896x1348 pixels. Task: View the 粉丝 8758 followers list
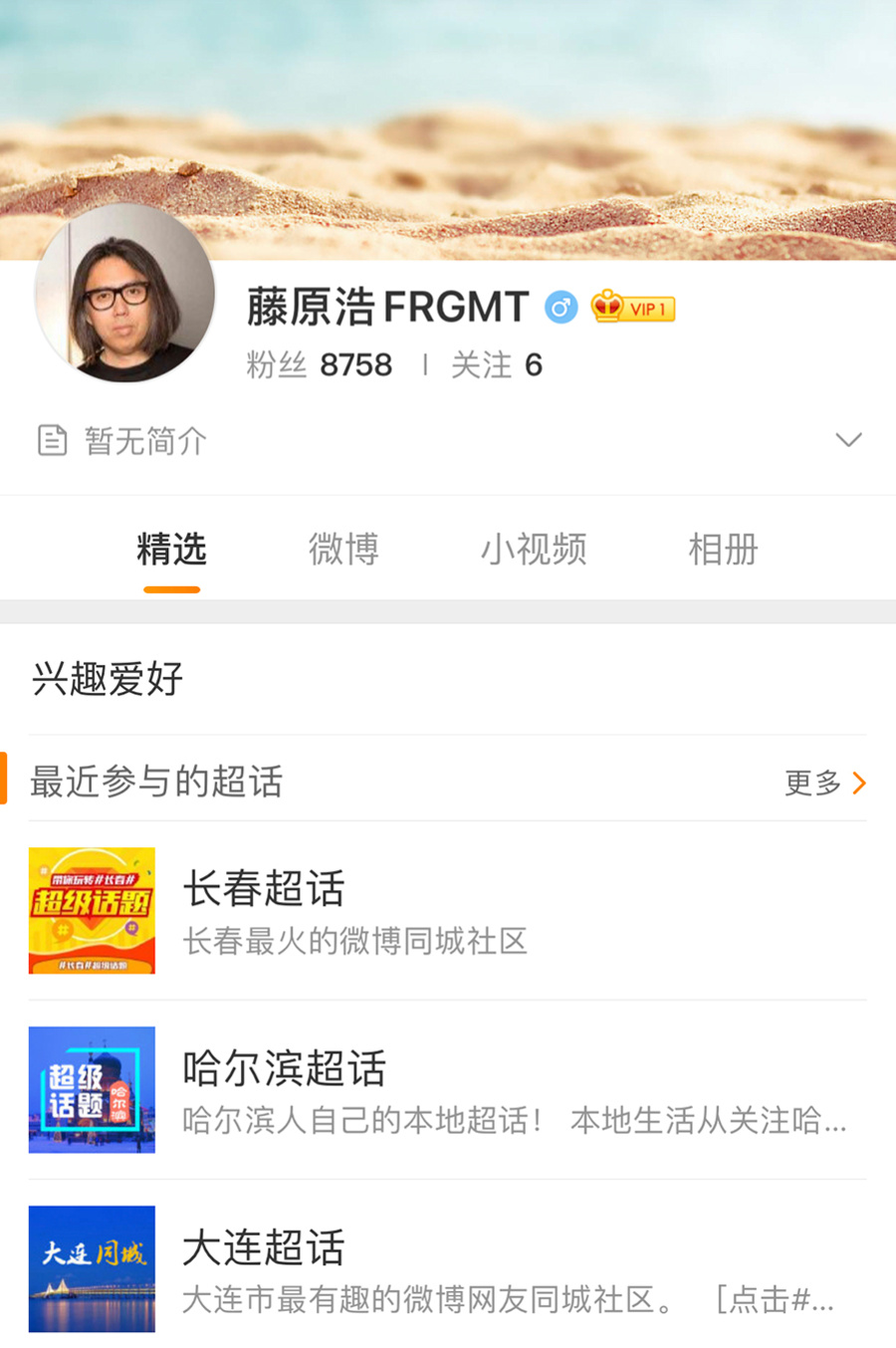(320, 365)
